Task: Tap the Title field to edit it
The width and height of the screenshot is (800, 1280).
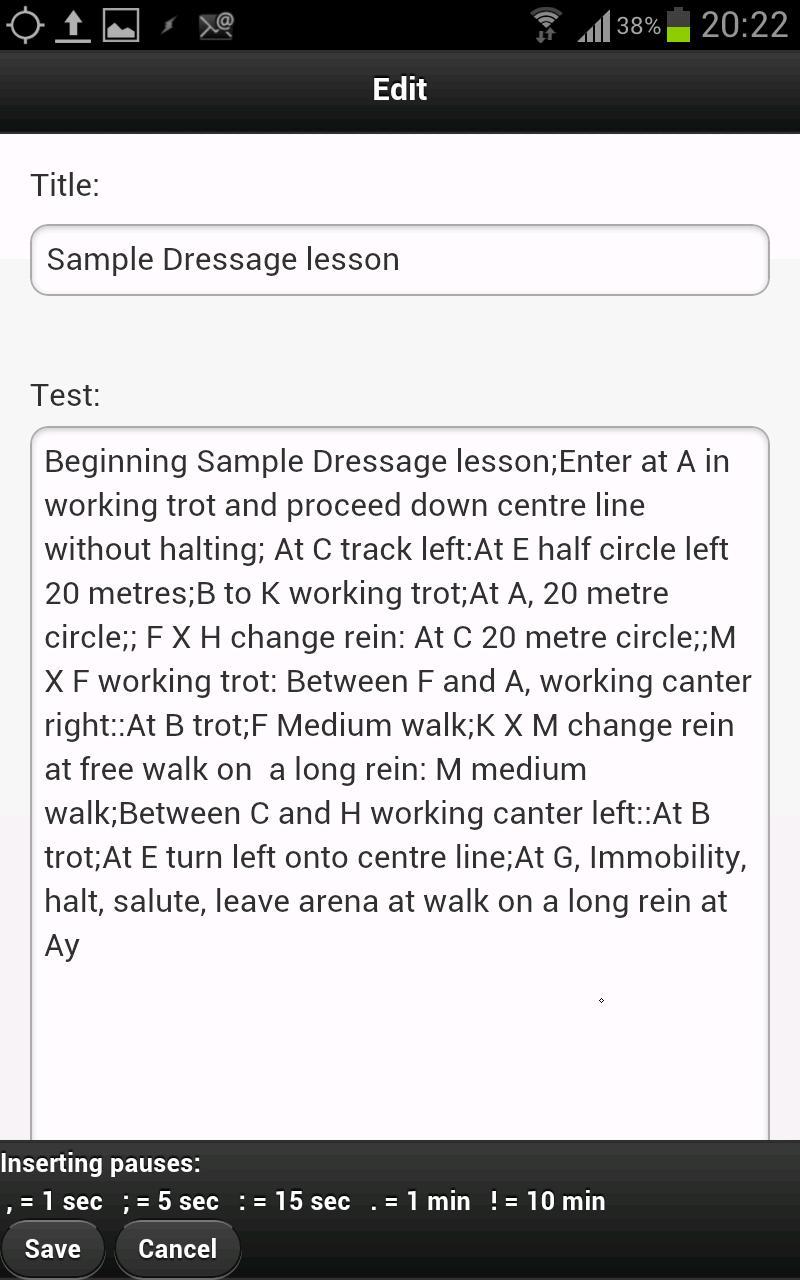Action: (x=400, y=260)
